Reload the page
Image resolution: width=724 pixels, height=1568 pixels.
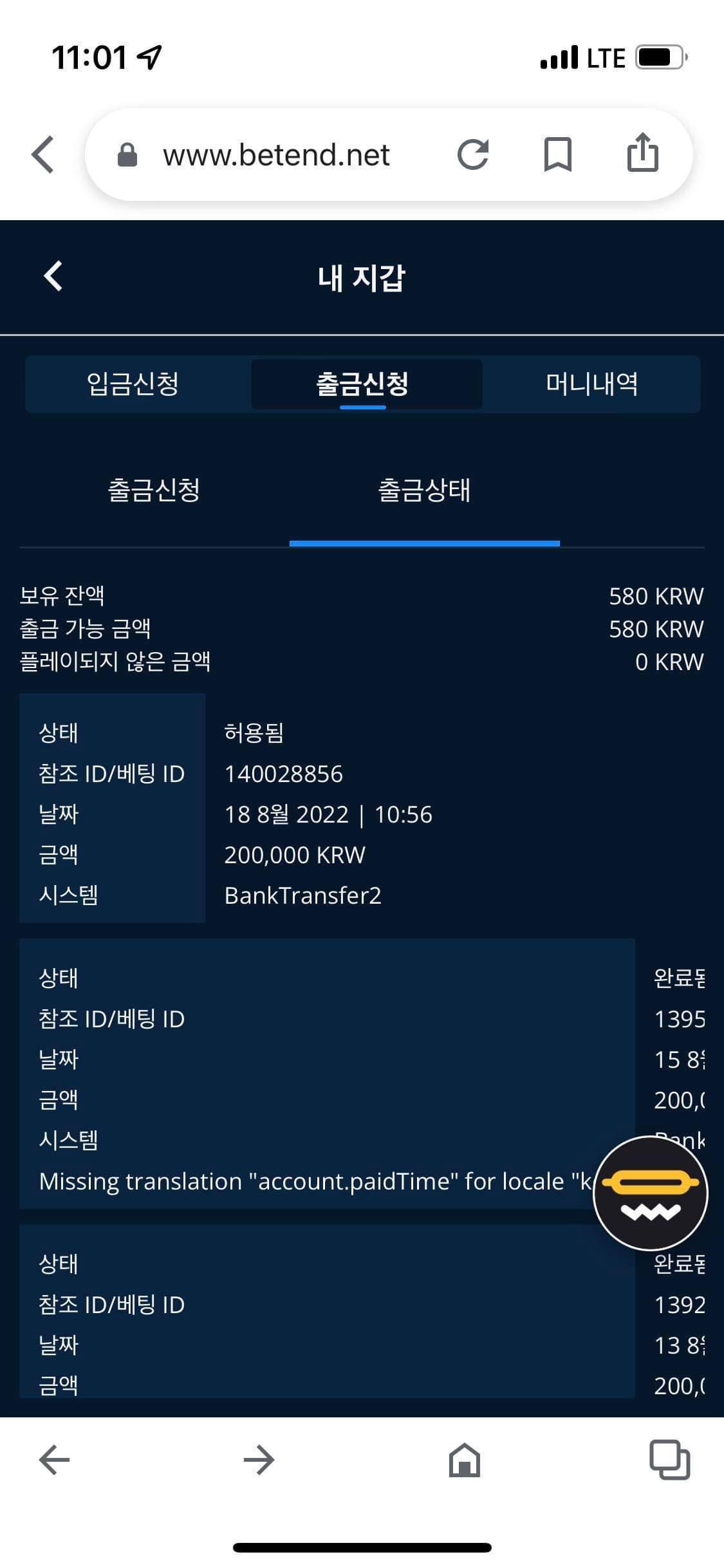pos(473,155)
